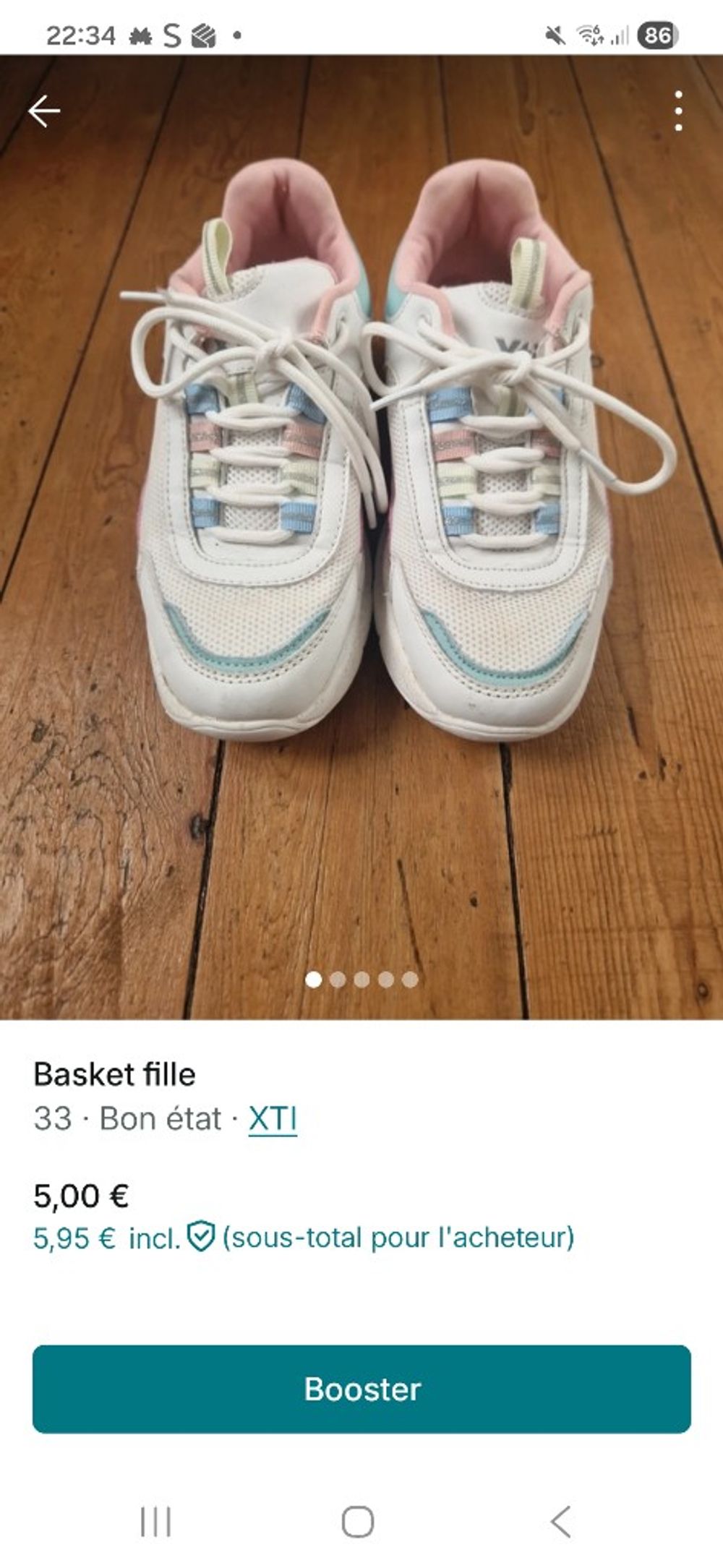Image resolution: width=723 pixels, height=1568 pixels.
Task: Open the XTI brand link
Action: [x=273, y=1118]
